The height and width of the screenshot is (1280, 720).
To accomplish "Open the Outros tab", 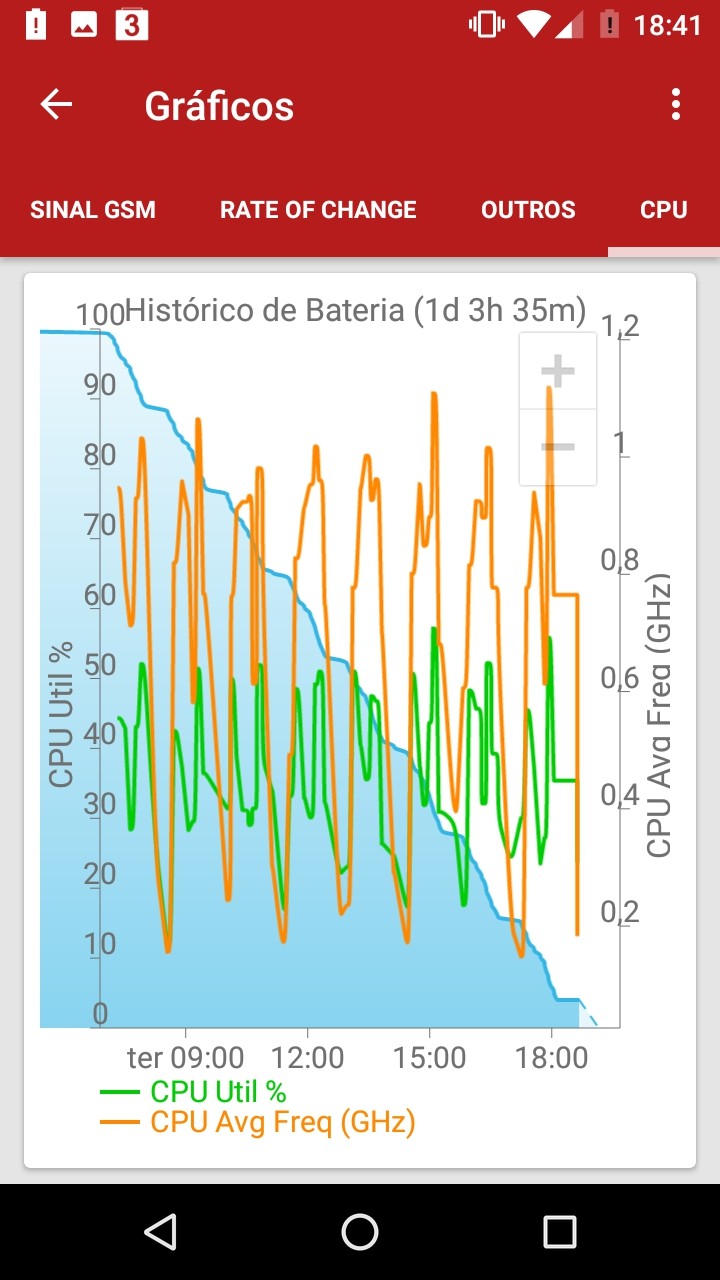I will point(528,210).
